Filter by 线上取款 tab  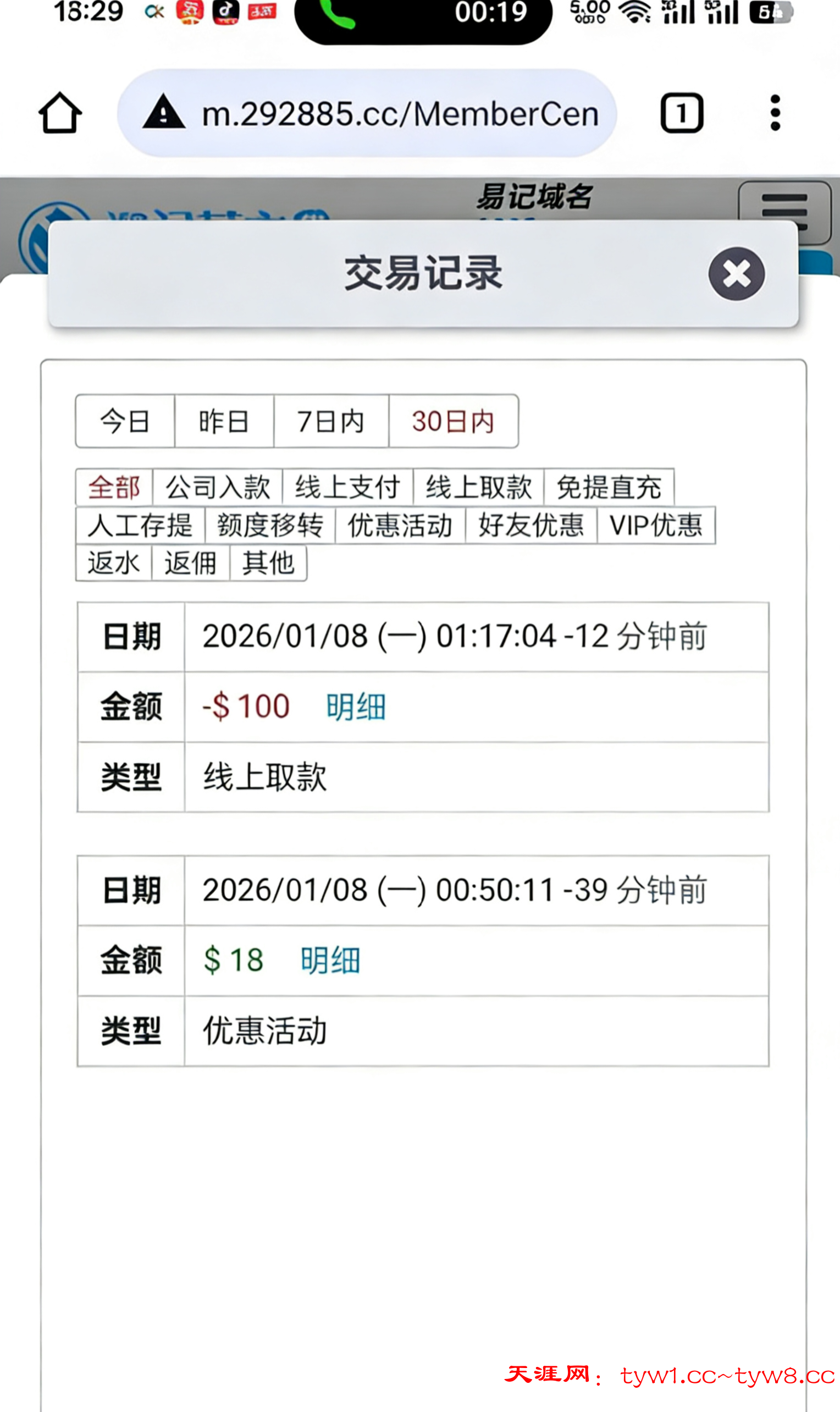tap(478, 487)
